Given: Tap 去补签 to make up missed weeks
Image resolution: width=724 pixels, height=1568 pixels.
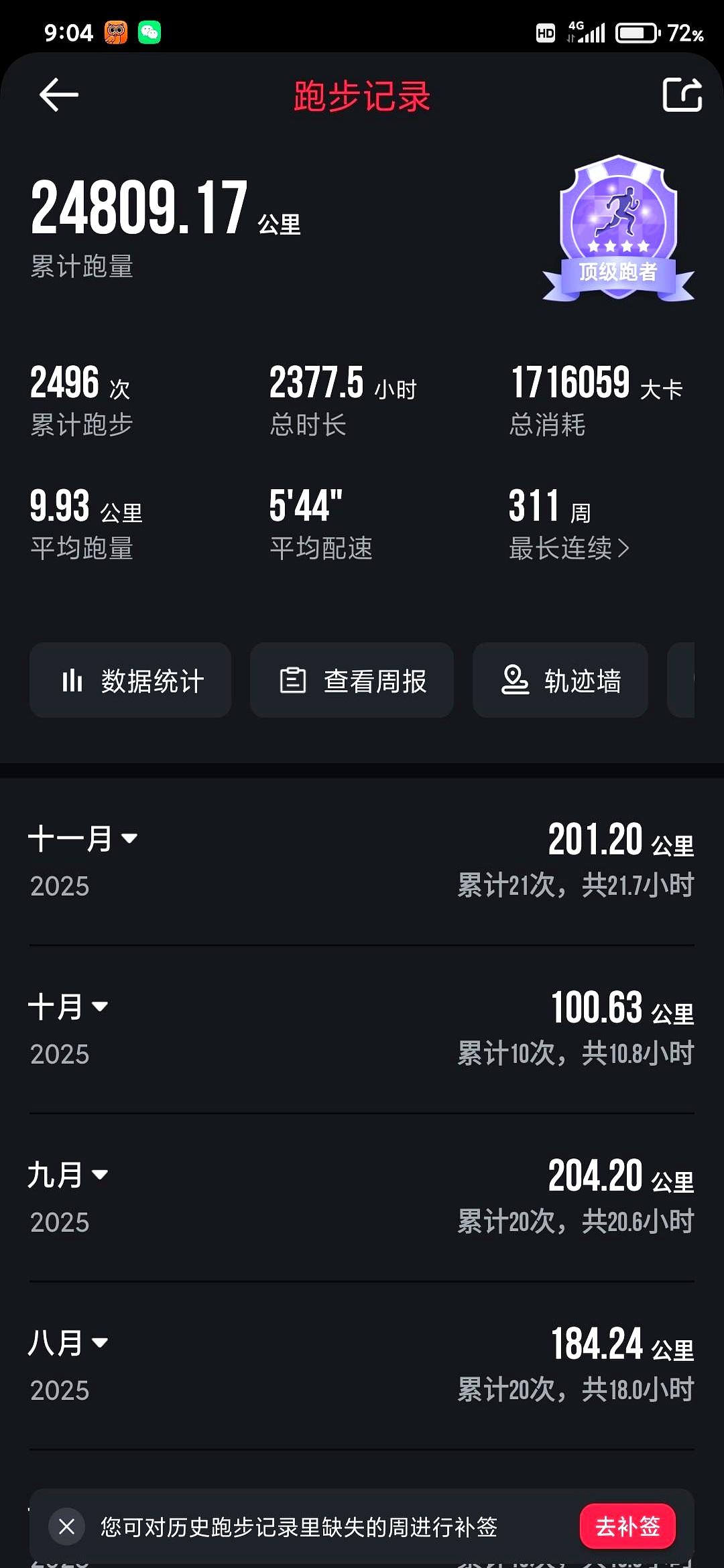Looking at the screenshot, I should [x=627, y=1526].
